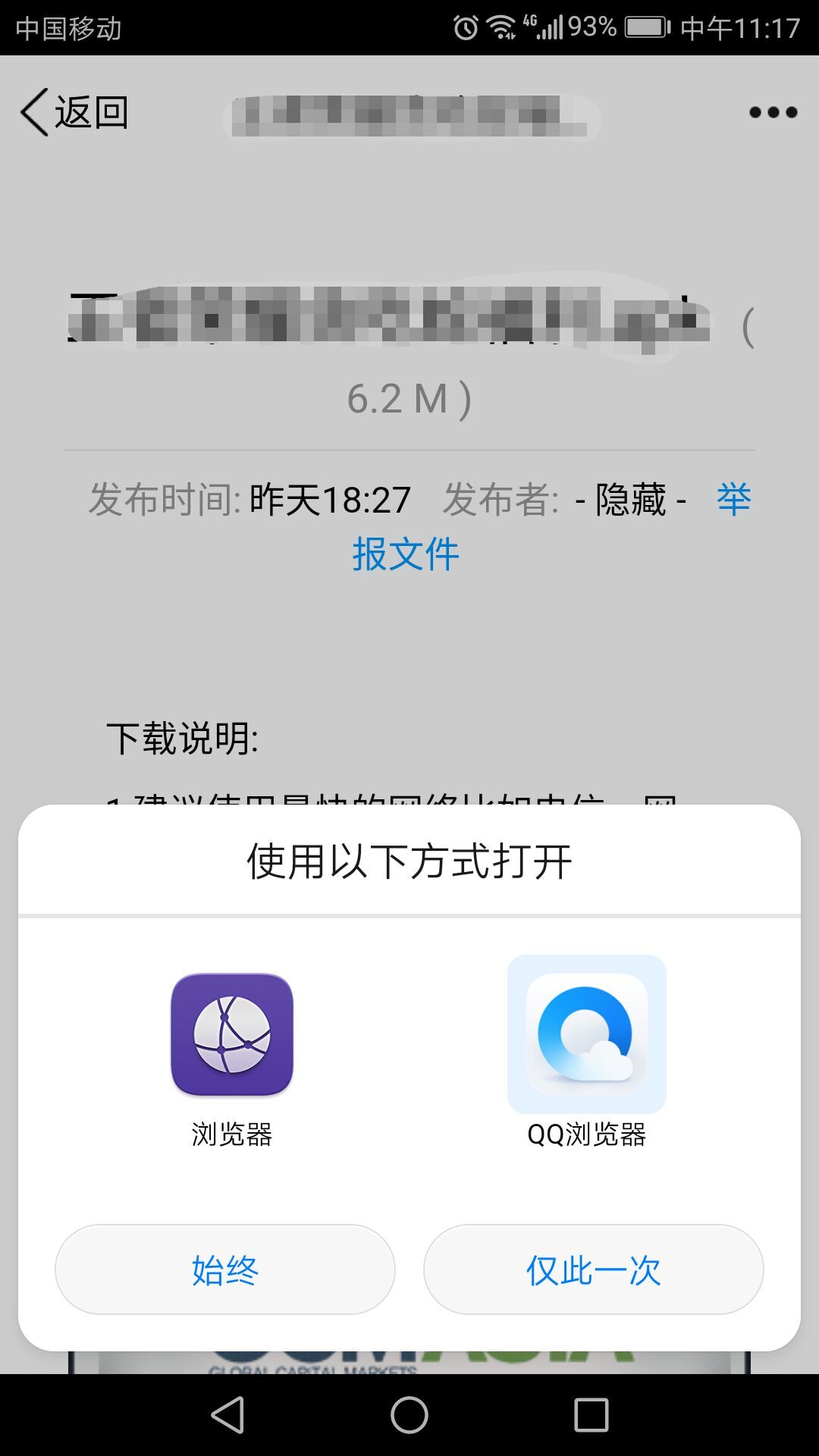The image size is (819, 1456).
Task: Report the file via 举报文件 link
Action: pos(406,554)
